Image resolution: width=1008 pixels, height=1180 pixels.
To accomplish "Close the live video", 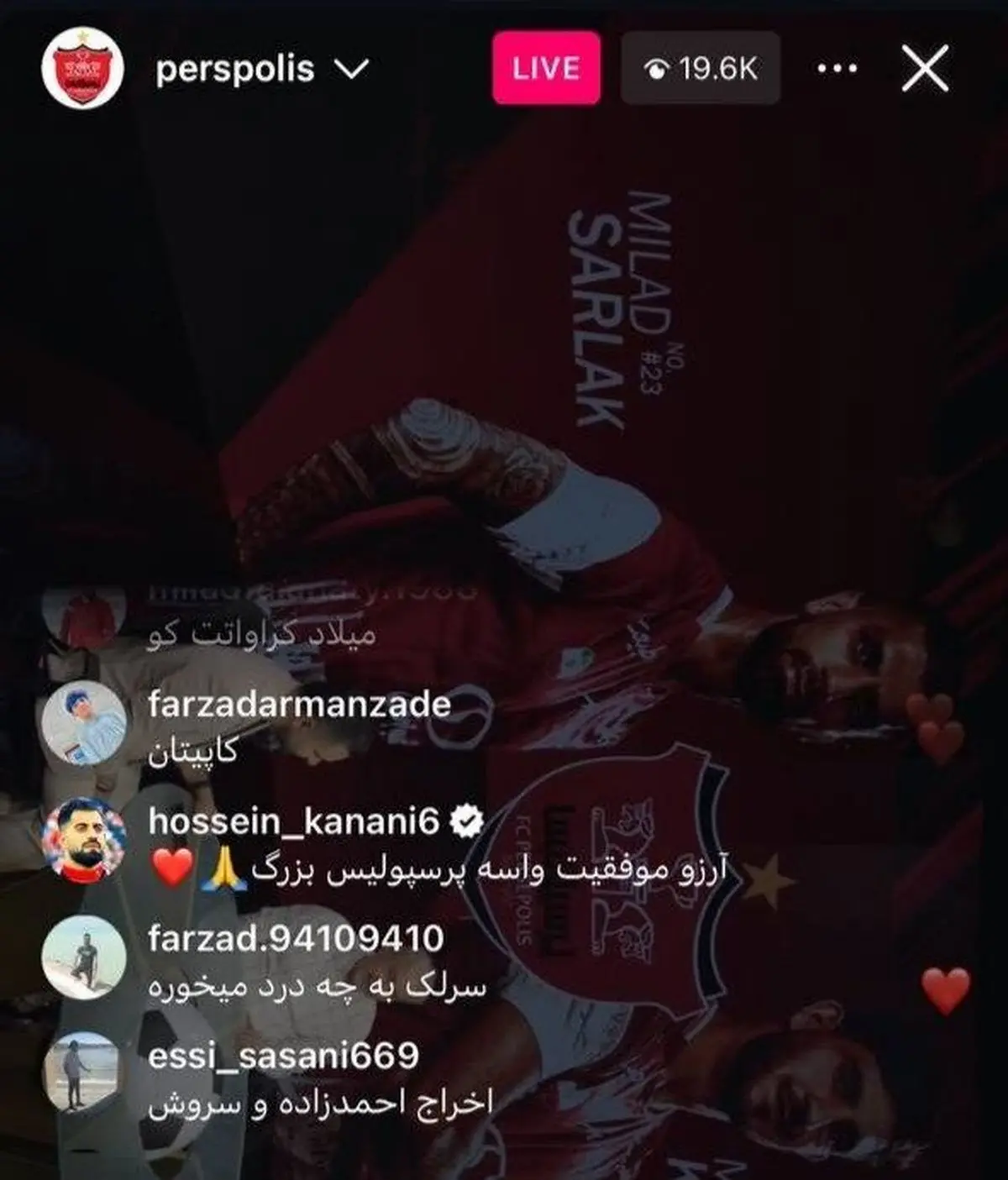I will 925,69.
